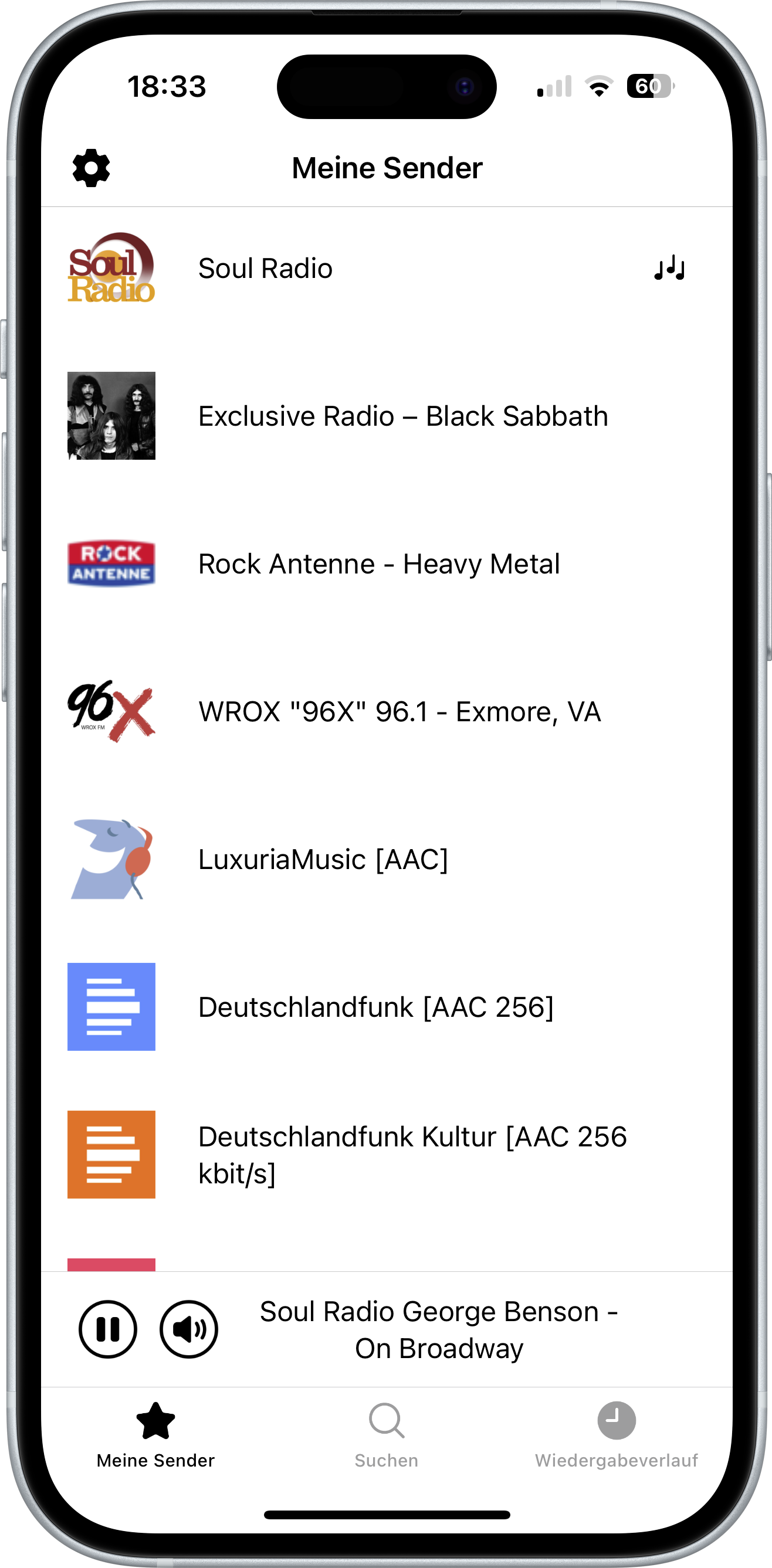
Task: Switch to the Suchen tab
Action: pyautogui.click(x=386, y=1434)
